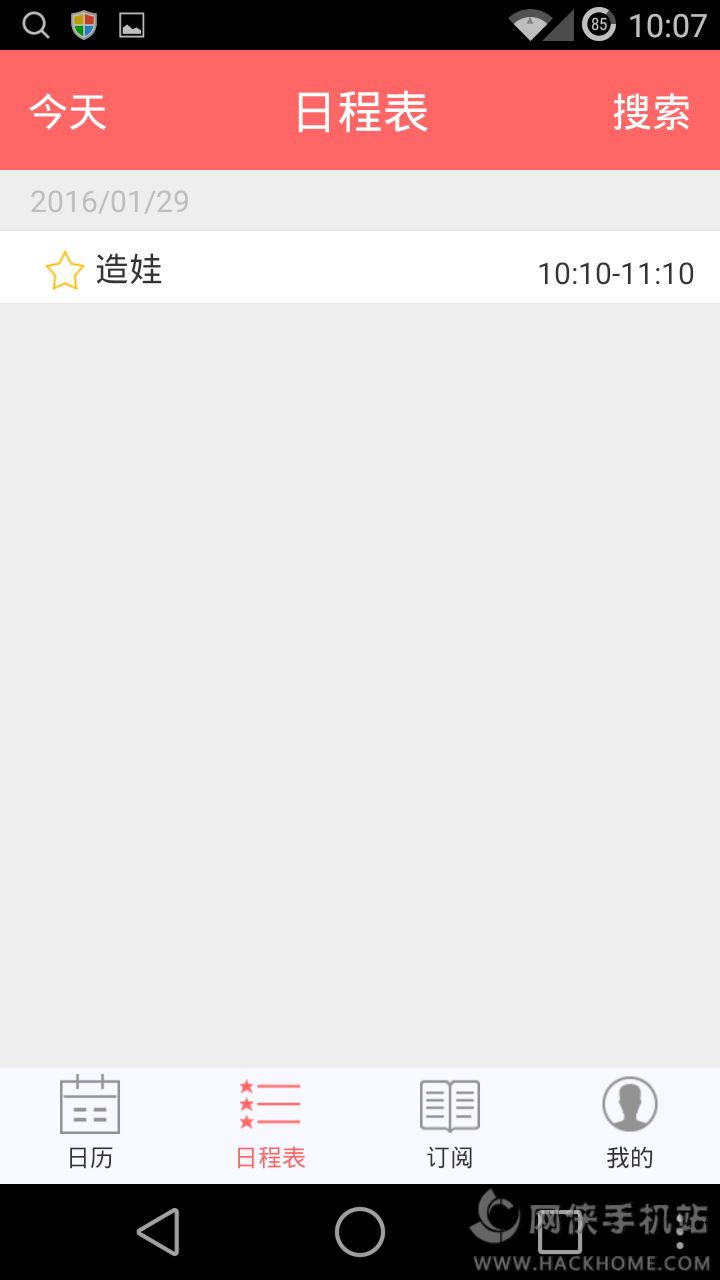The height and width of the screenshot is (1280, 720).
Task: Jump to today with 今天 button
Action: tap(67, 112)
